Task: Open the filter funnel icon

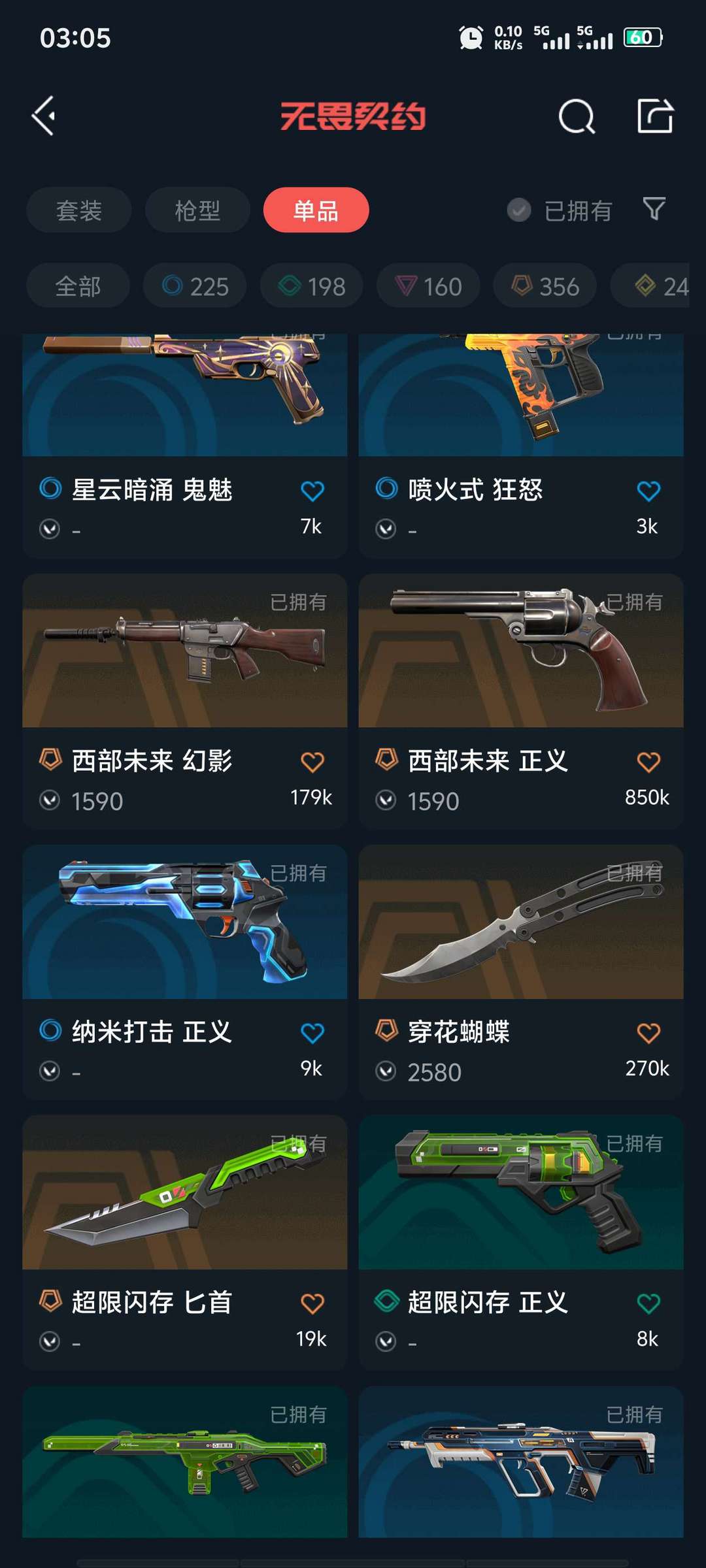Action: [654, 210]
